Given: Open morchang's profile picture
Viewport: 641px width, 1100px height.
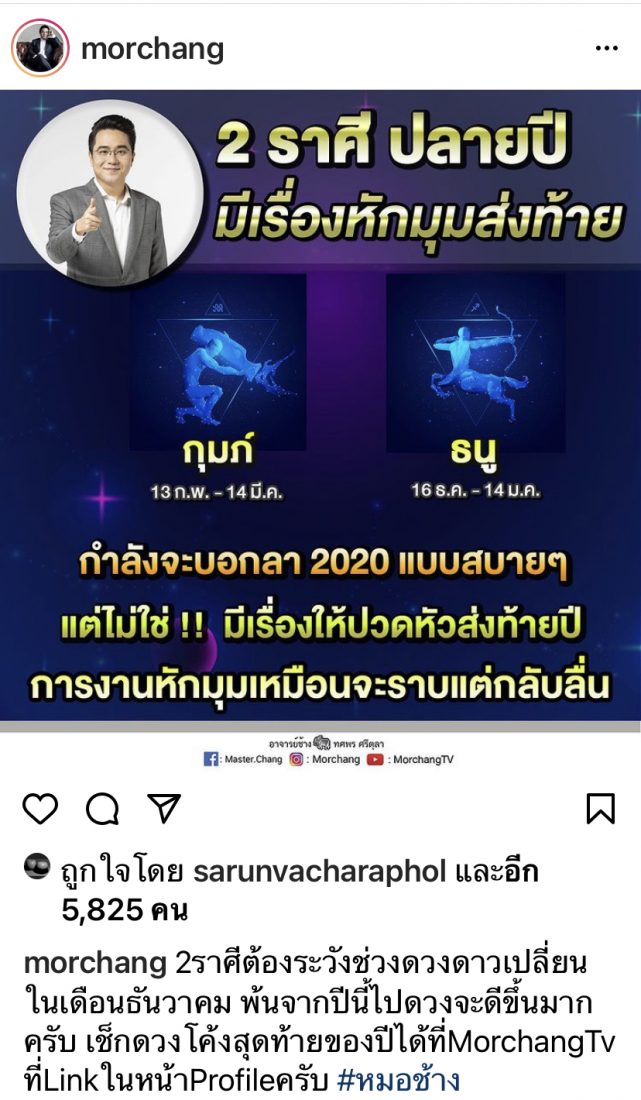Looking at the screenshot, I should click(x=40, y=49).
